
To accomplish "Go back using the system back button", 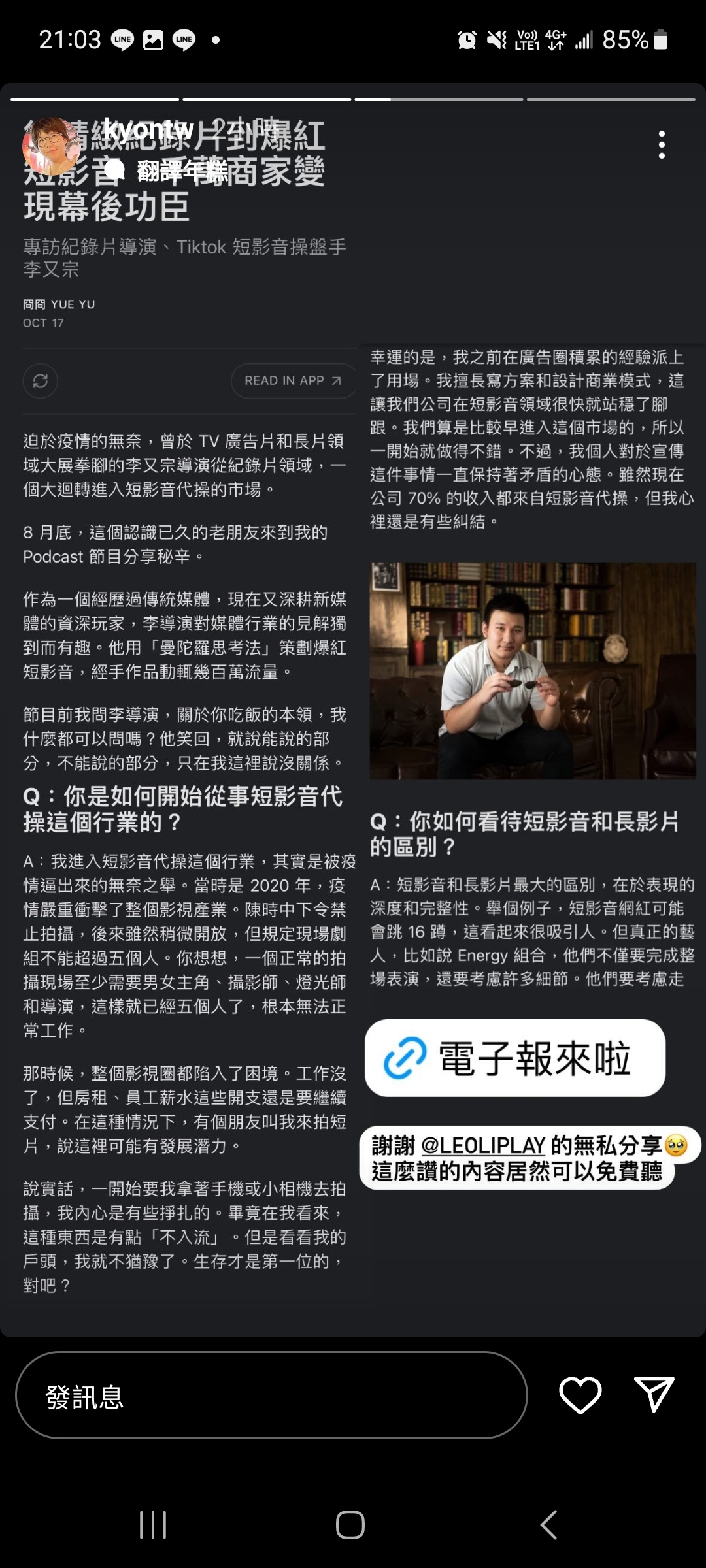I will click(548, 1524).
